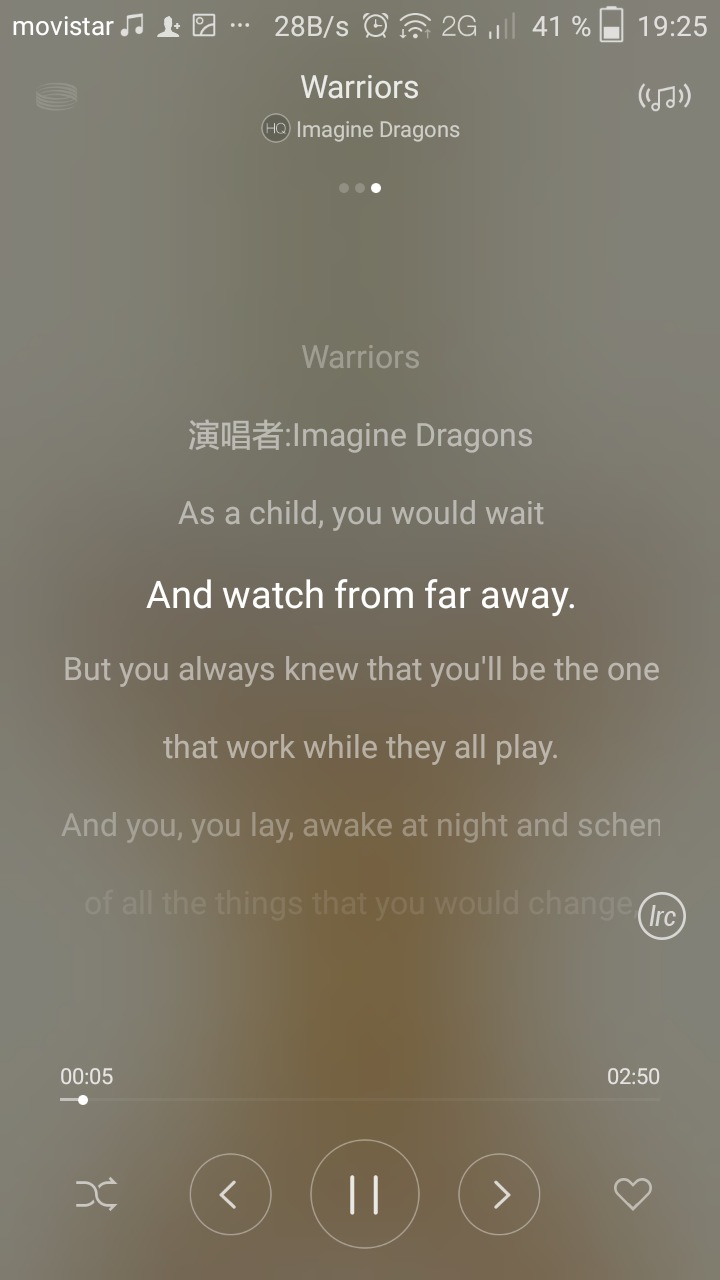Tap the stacked rings icon at top left
Image resolution: width=720 pixels, height=1280 pixels.
(x=56, y=97)
